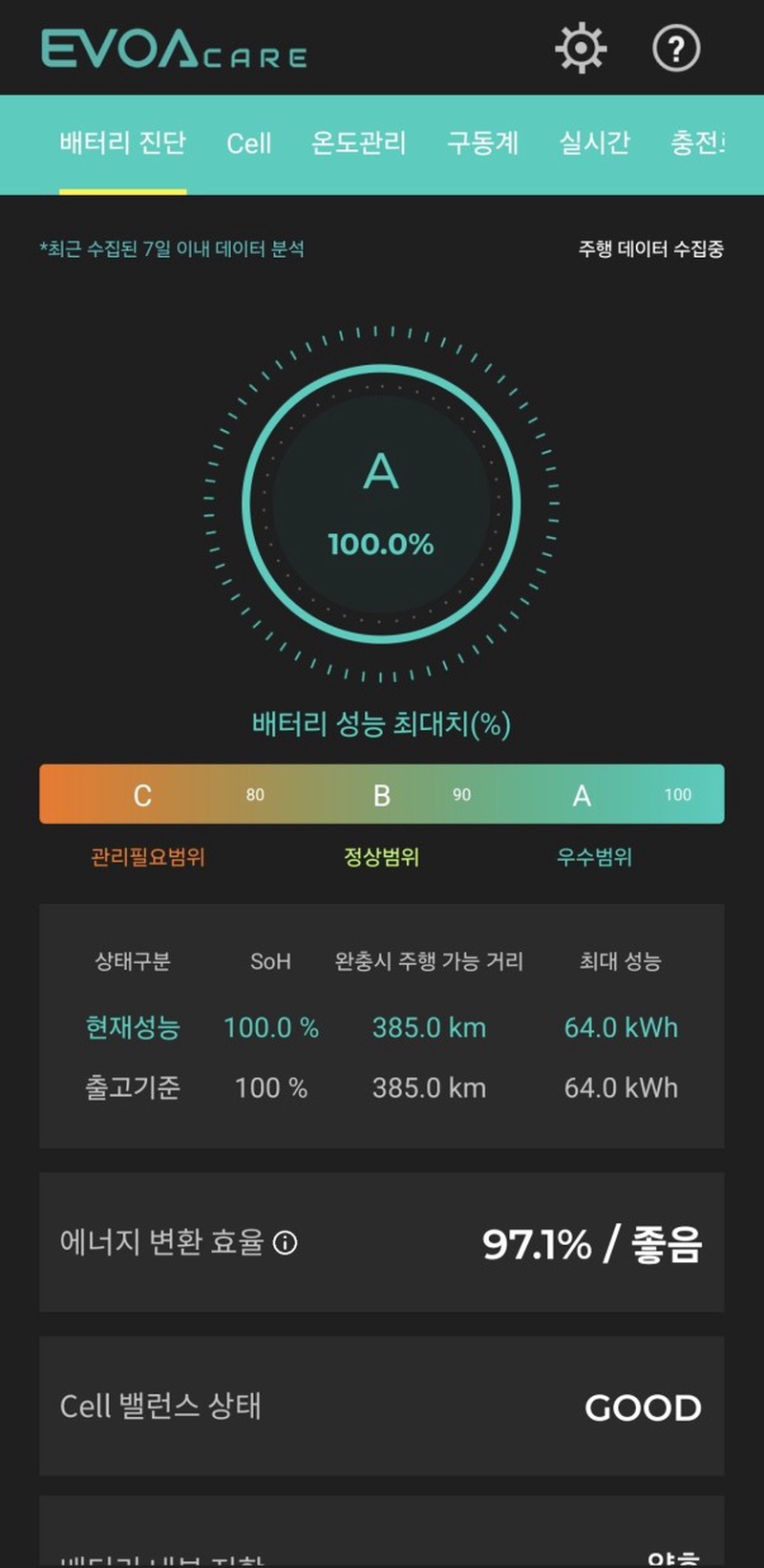Show info for 에너지 변환 효율

tap(286, 1242)
